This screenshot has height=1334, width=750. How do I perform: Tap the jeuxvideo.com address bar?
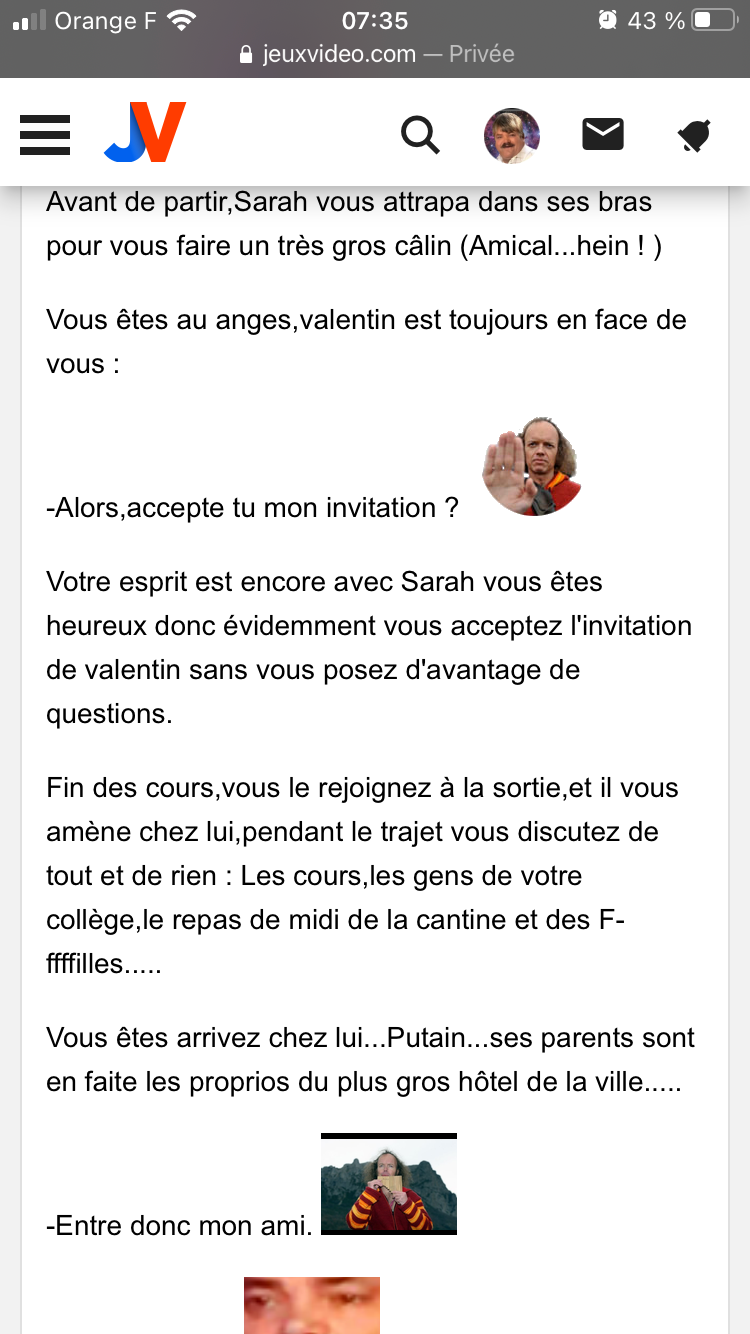(376, 54)
